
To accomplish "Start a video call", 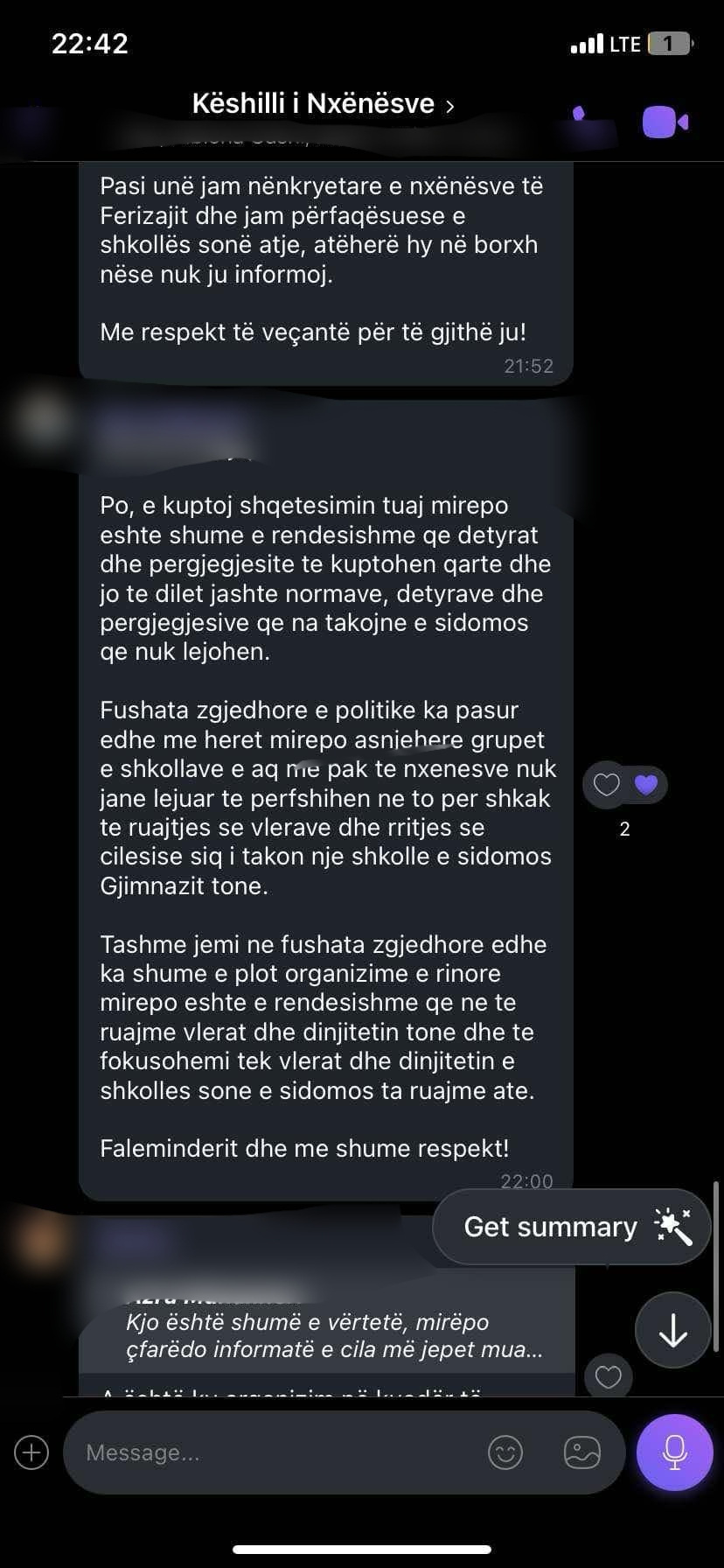I will tap(665, 122).
